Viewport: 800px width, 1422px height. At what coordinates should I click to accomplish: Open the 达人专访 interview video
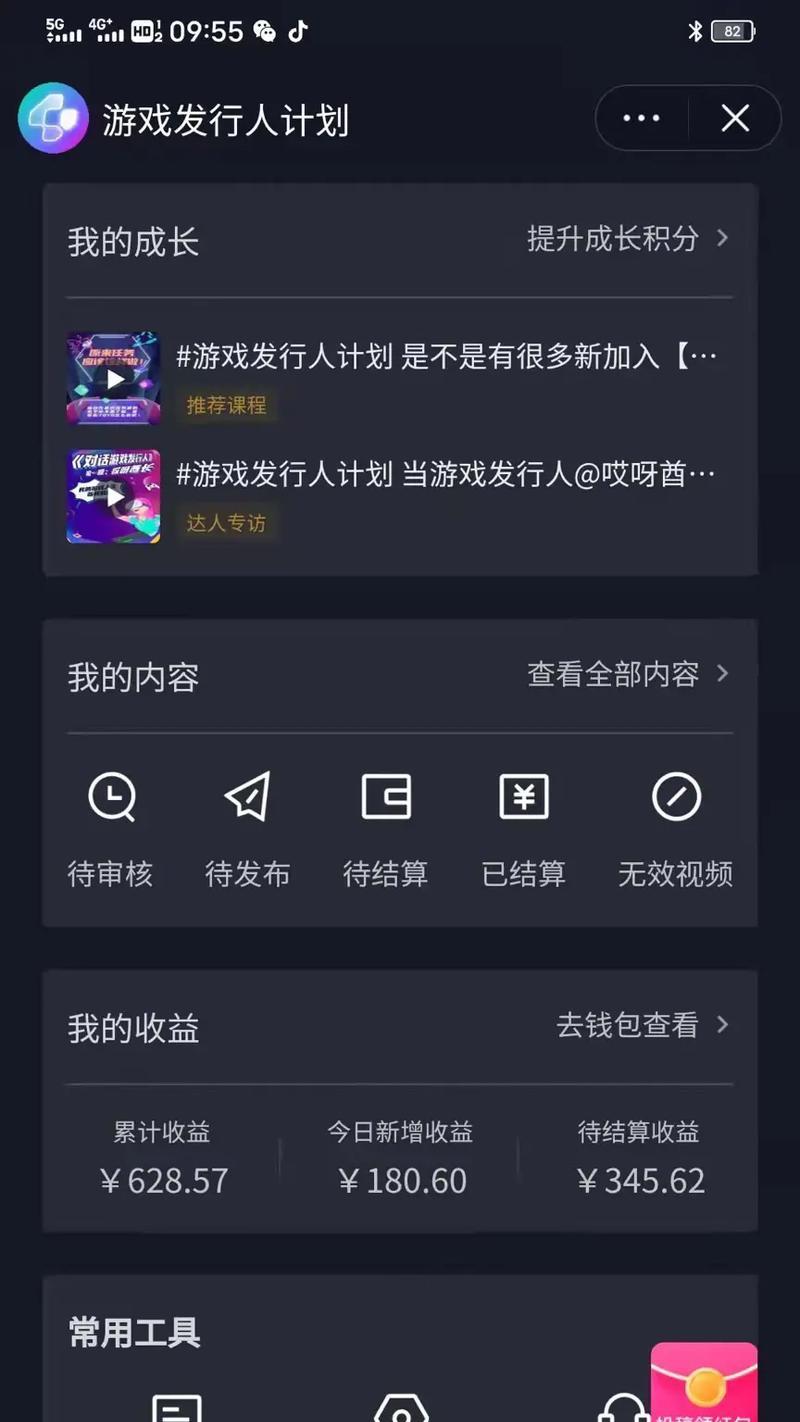[x=113, y=496]
